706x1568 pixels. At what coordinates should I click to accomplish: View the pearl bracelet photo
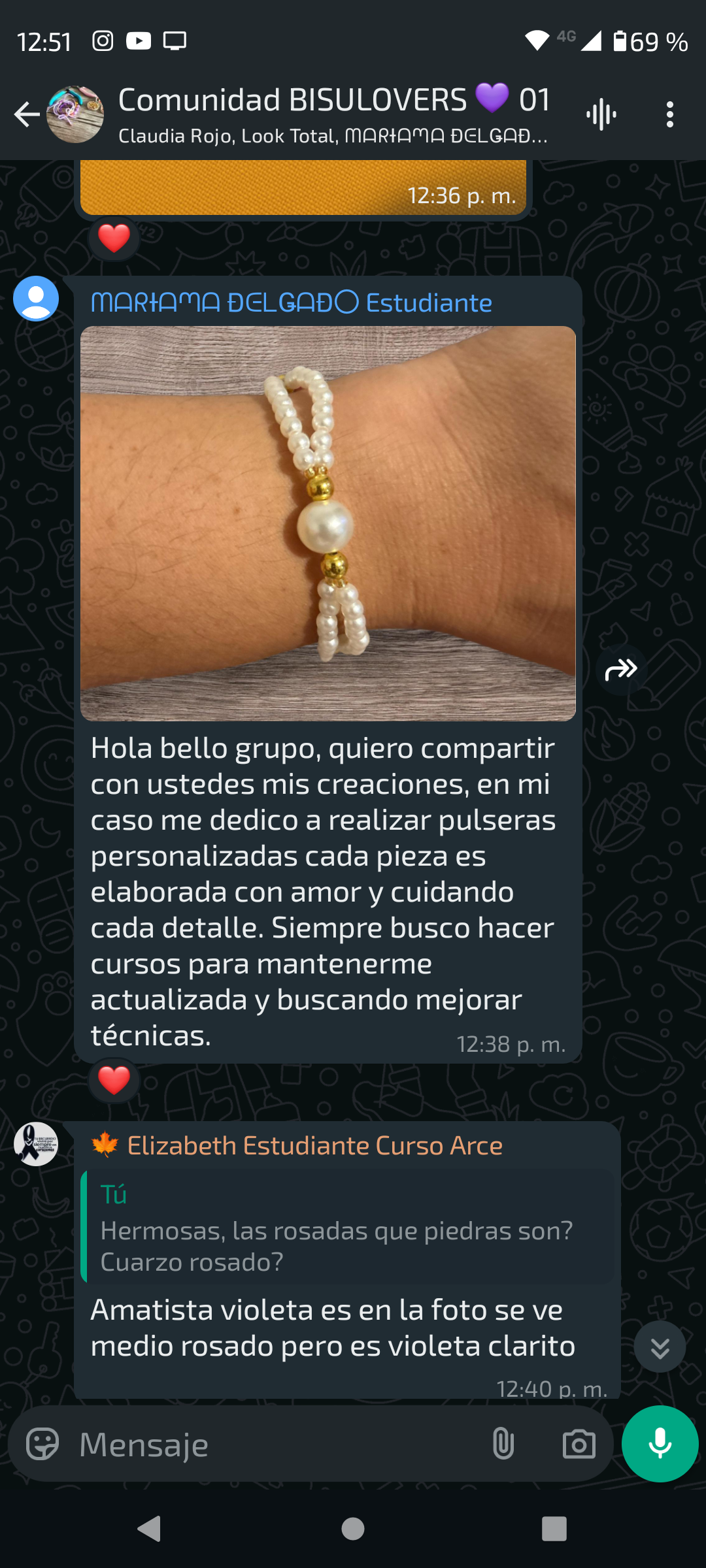(328, 523)
